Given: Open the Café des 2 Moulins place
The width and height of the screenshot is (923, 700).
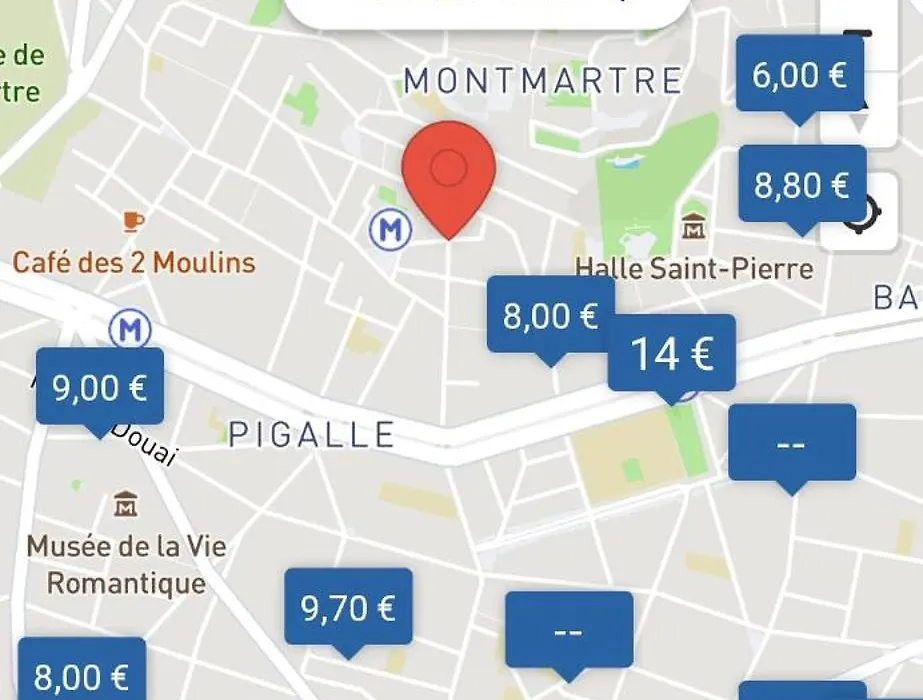Looking at the screenshot, I should [x=133, y=262].
